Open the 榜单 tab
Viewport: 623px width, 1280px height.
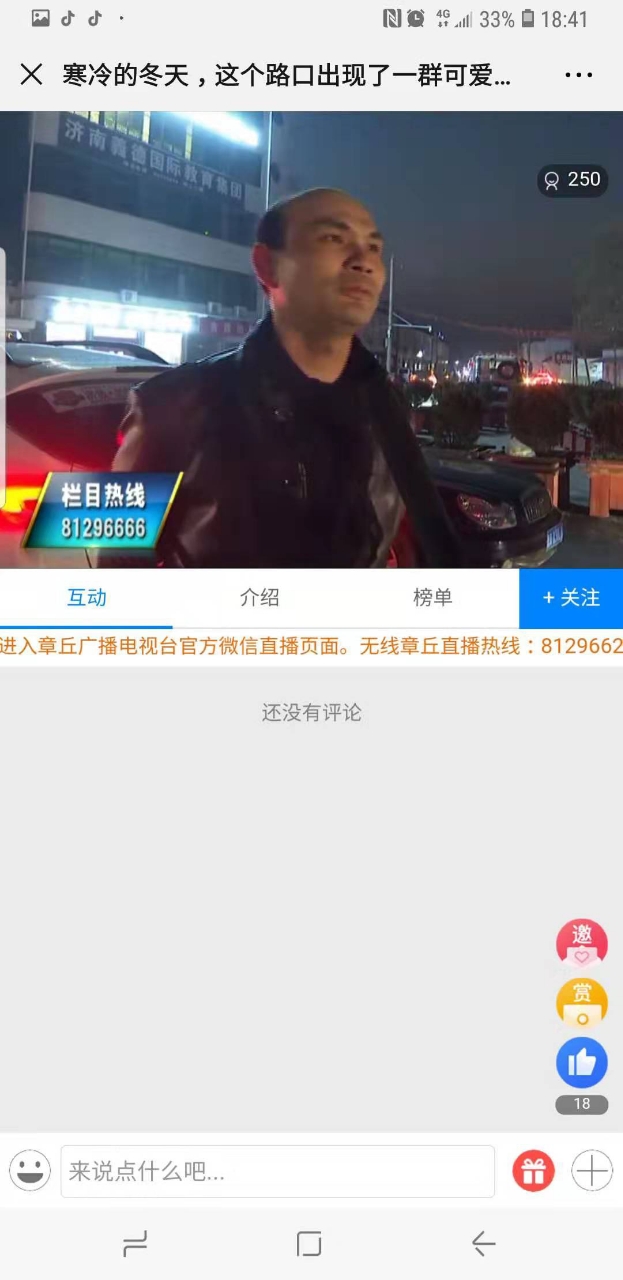point(432,598)
